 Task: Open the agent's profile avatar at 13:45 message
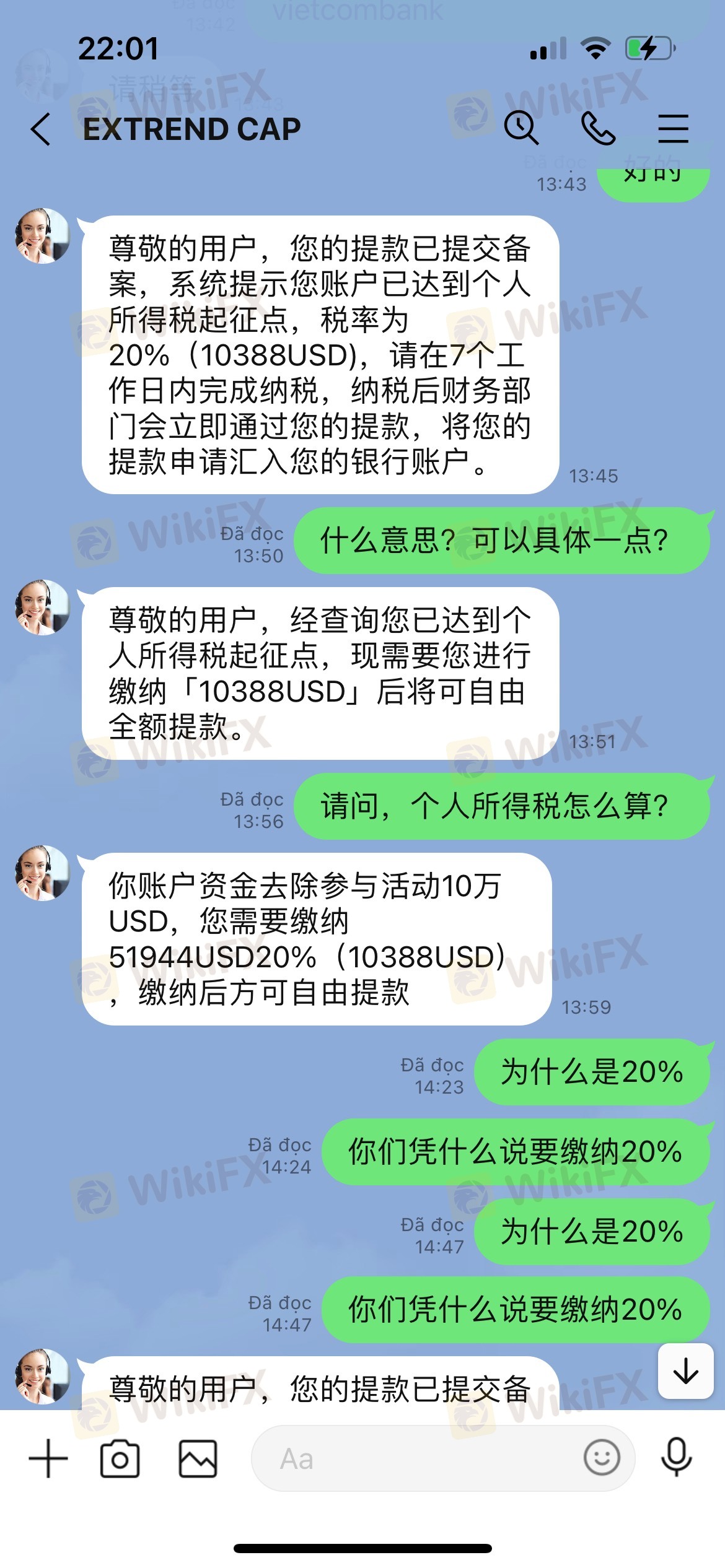click(42, 236)
